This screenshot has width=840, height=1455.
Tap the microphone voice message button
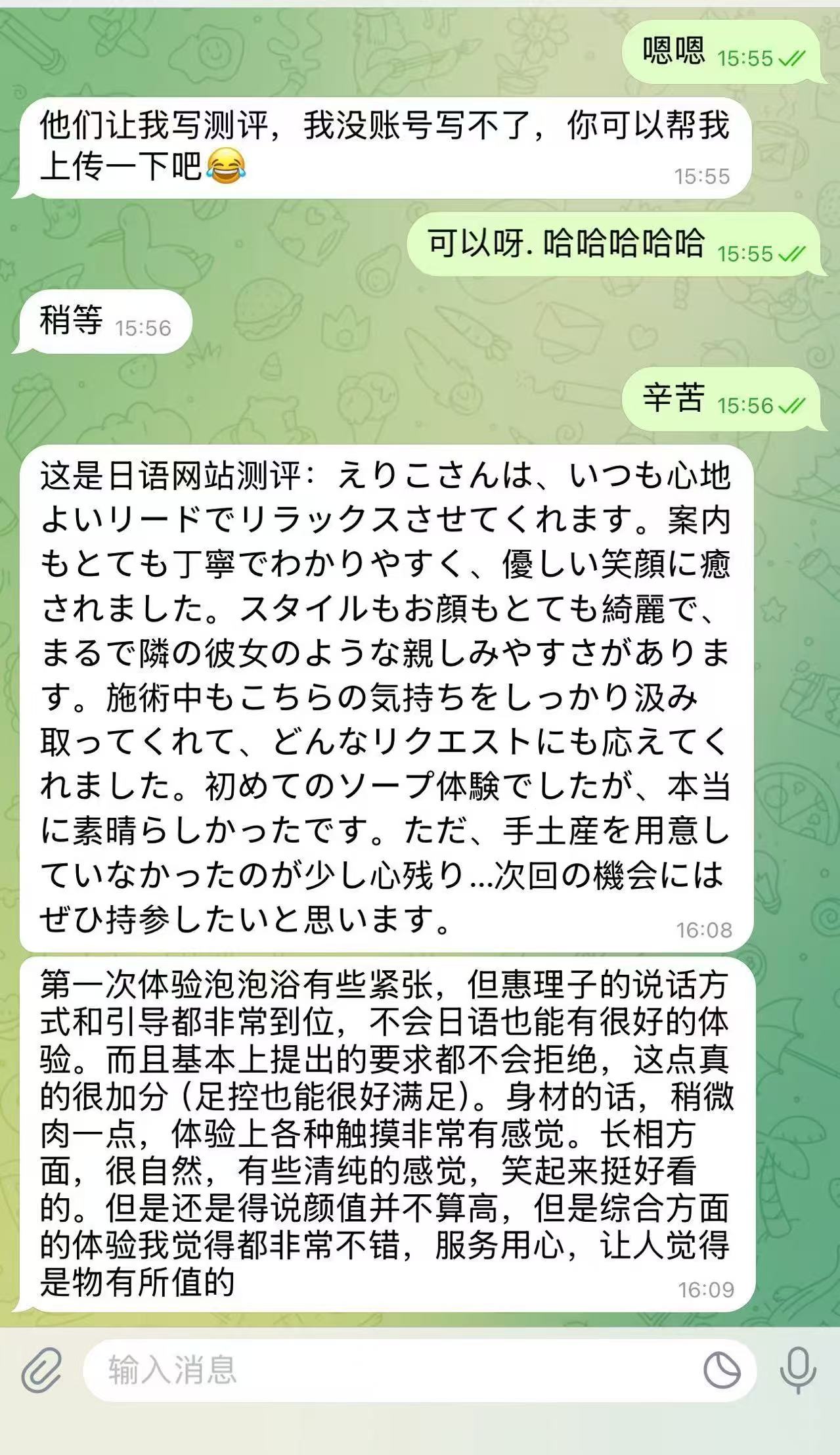798,1370
